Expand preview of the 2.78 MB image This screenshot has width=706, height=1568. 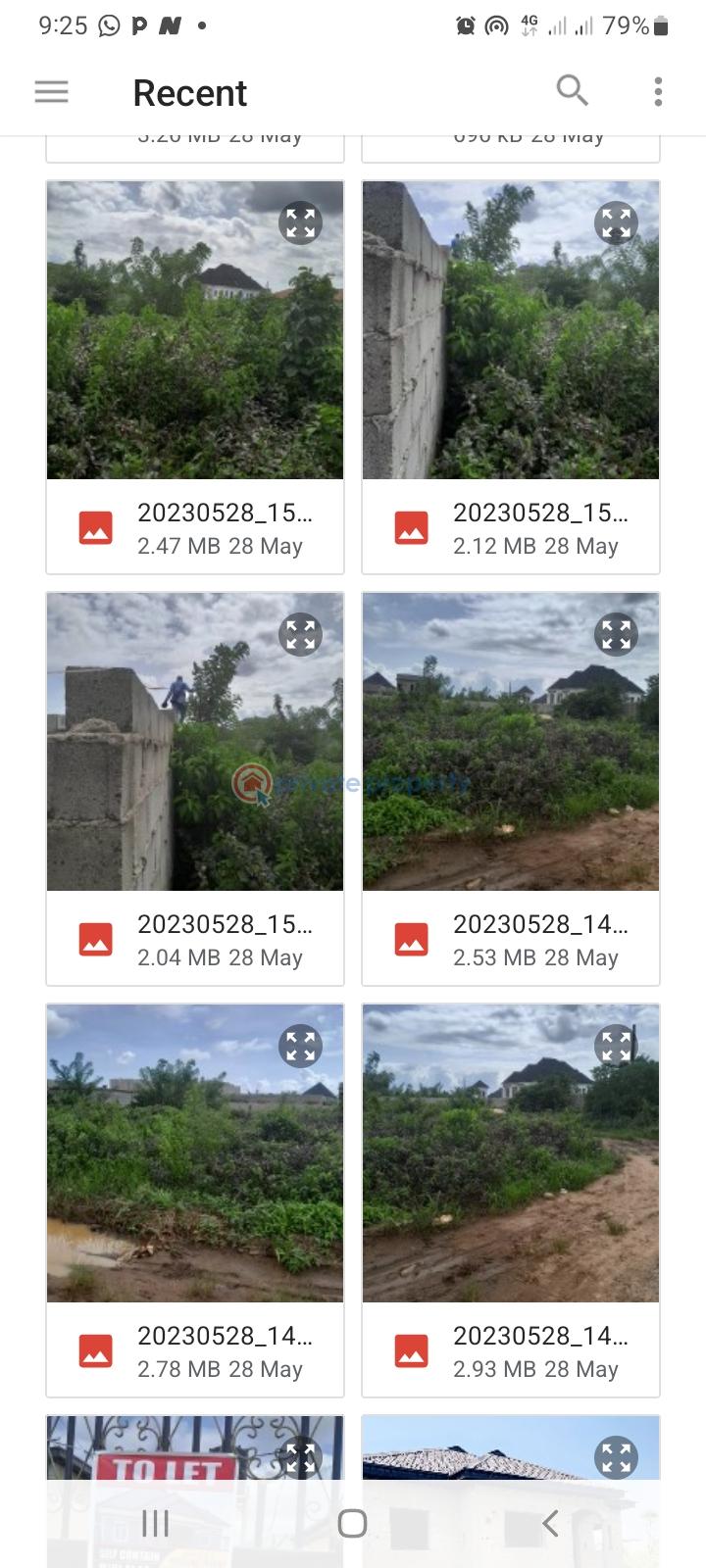point(301,1047)
